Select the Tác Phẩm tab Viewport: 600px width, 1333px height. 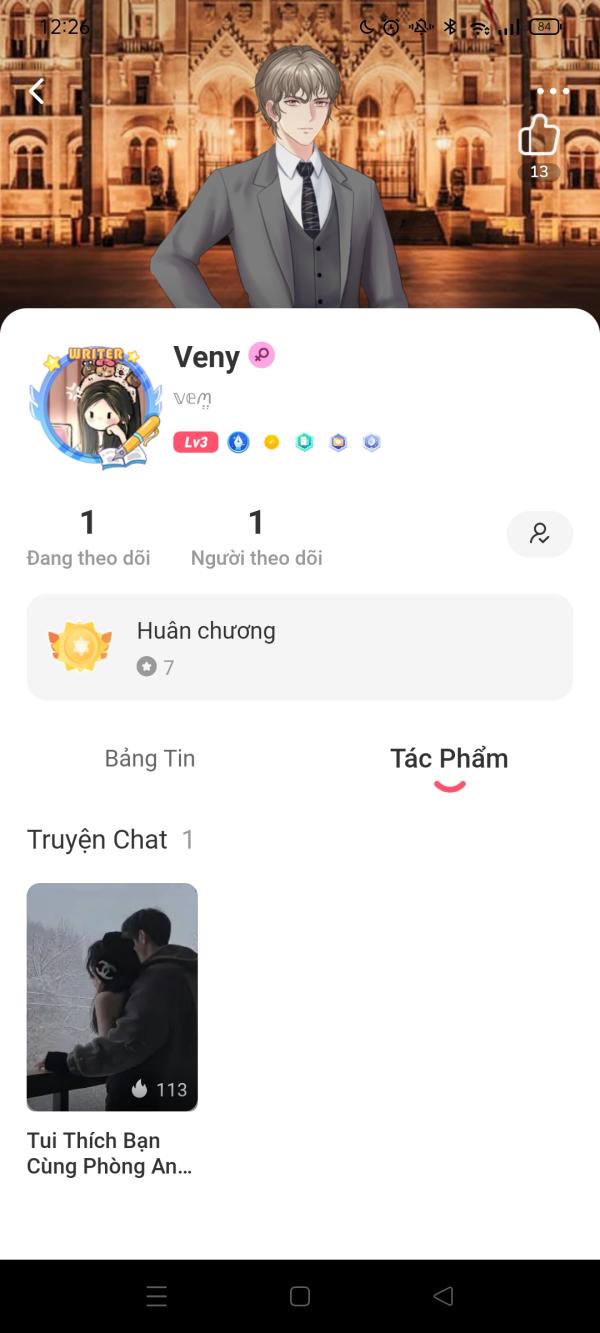449,758
